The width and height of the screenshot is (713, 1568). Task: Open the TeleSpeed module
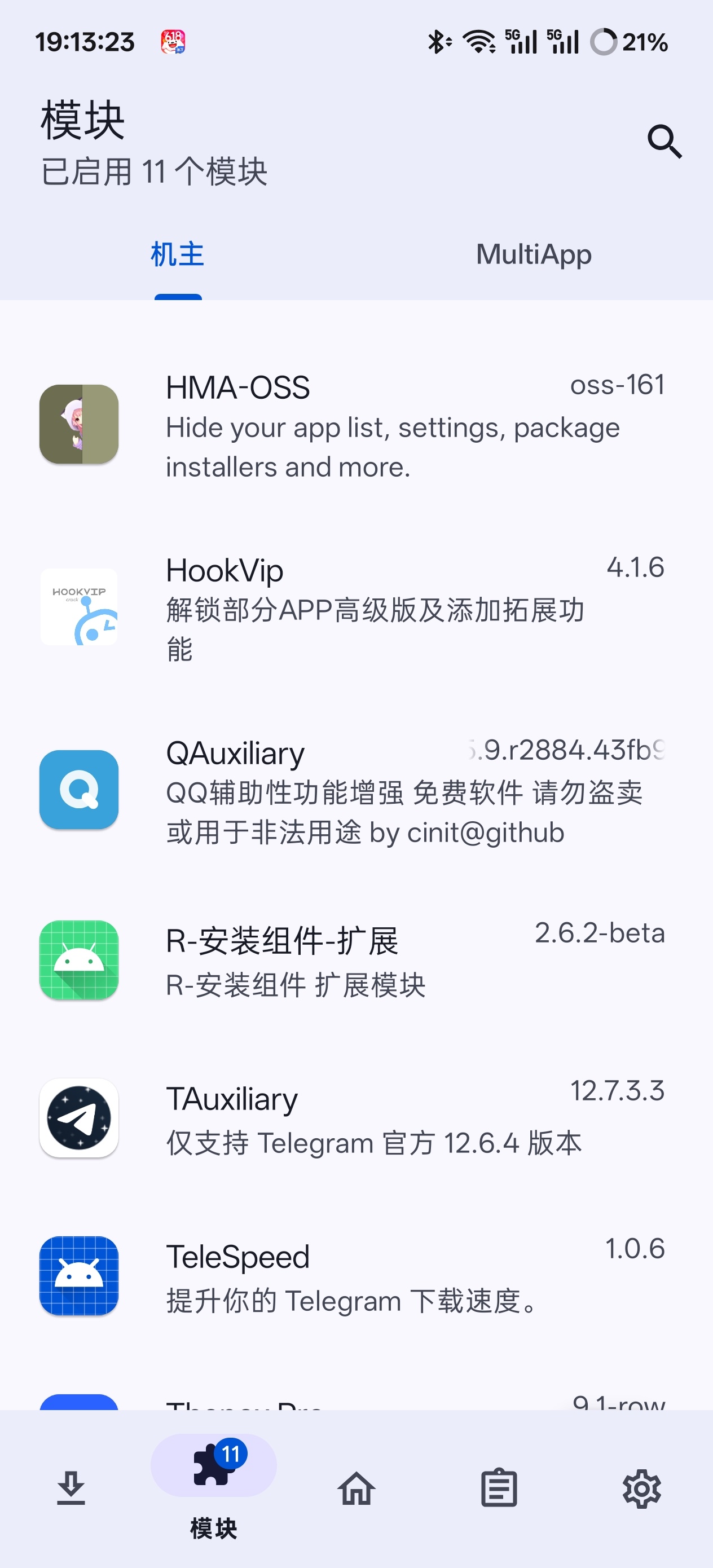click(357, 1276)
